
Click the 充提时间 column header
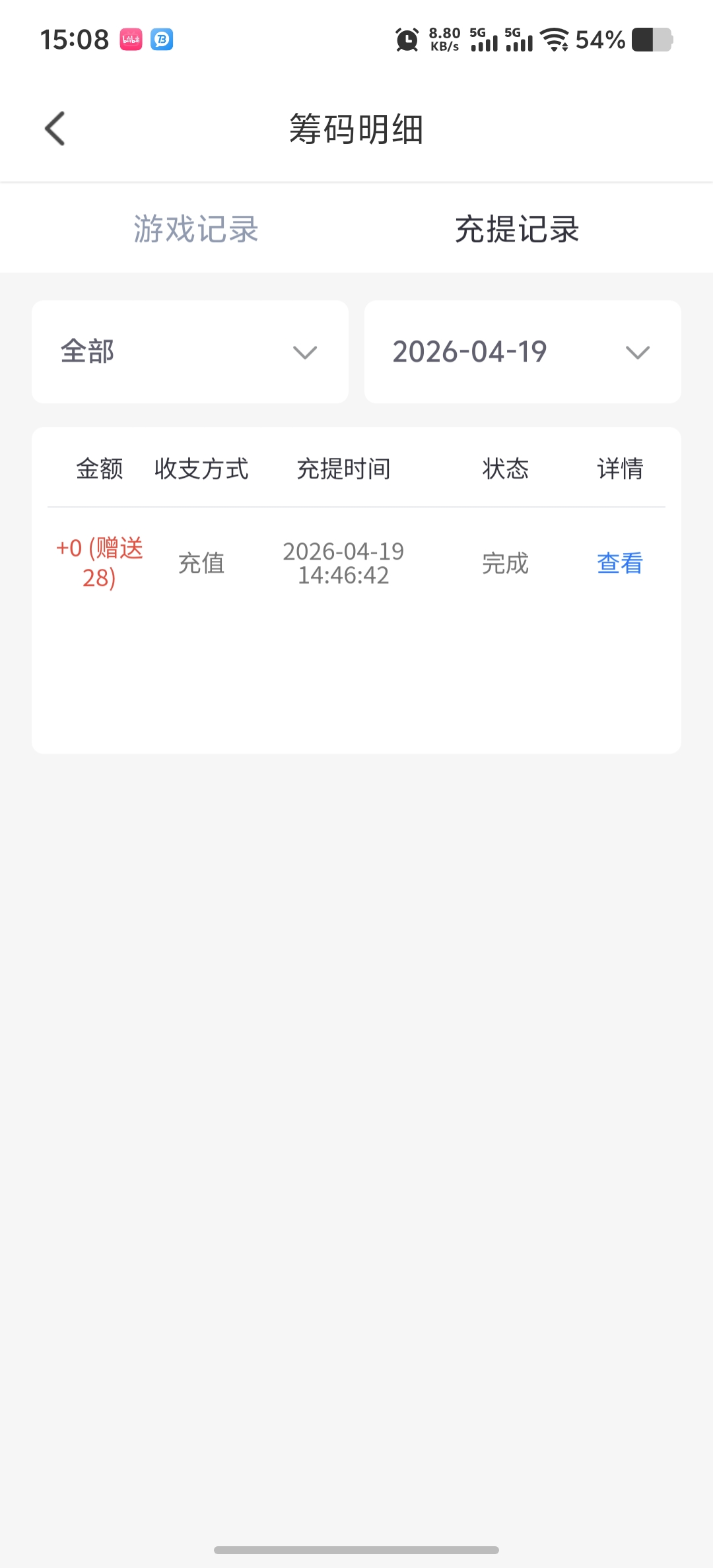tap(344, 469)
